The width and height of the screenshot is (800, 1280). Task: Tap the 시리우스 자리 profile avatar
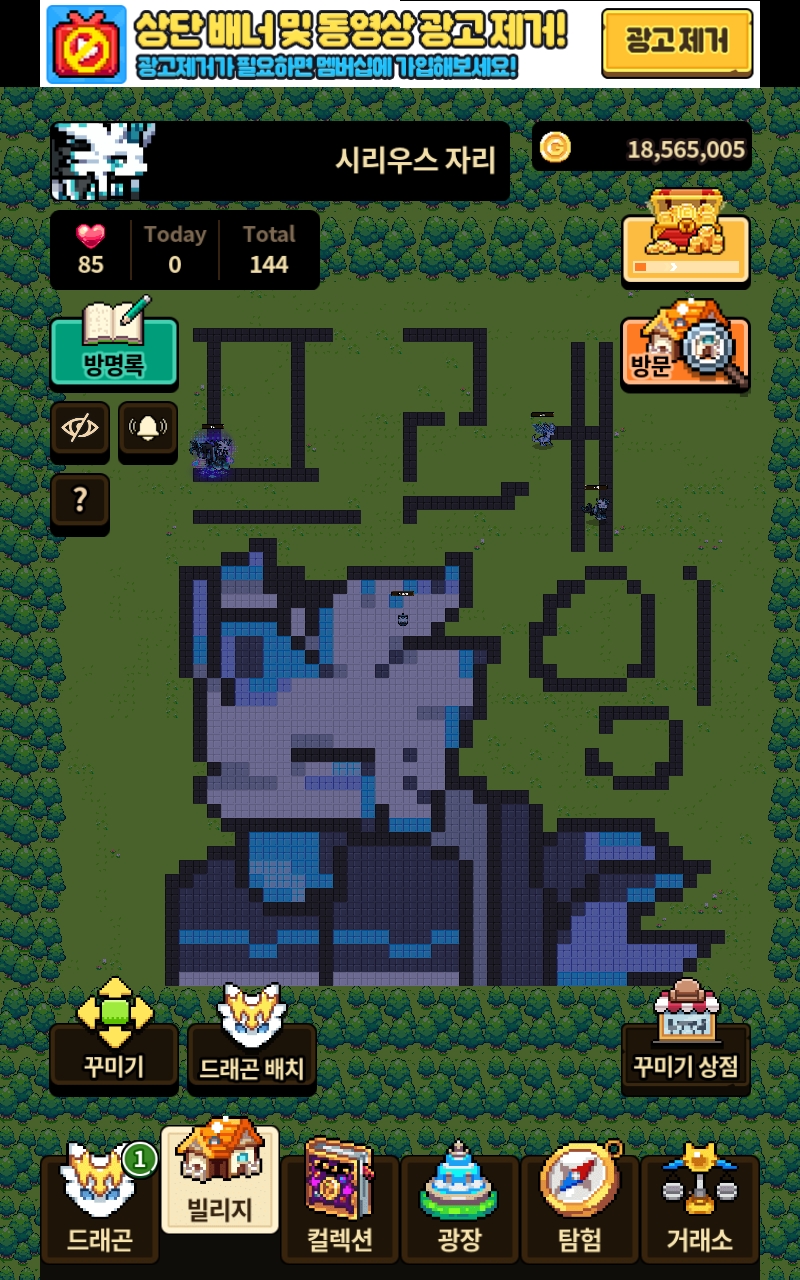point(102,161)
